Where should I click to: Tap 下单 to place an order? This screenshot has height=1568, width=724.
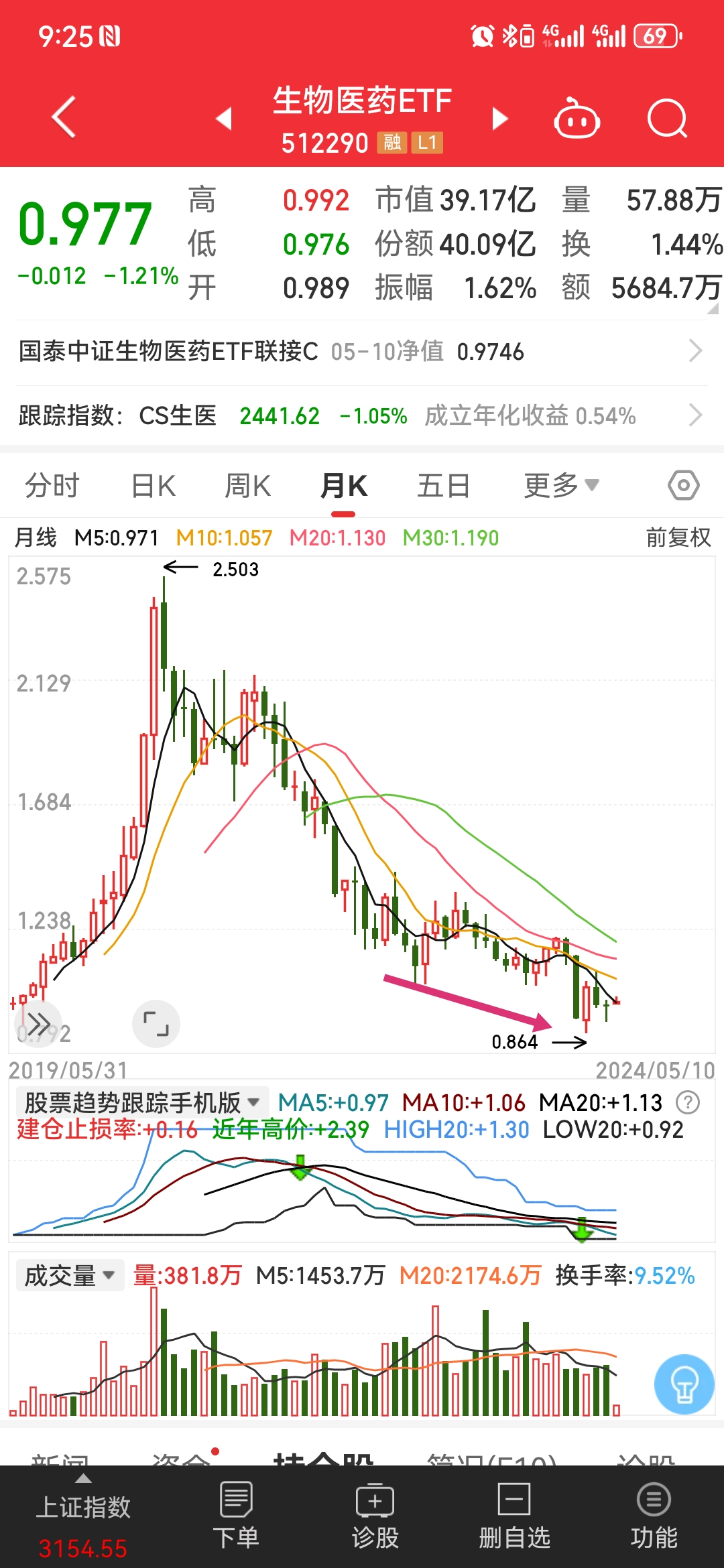[236, 1516]
